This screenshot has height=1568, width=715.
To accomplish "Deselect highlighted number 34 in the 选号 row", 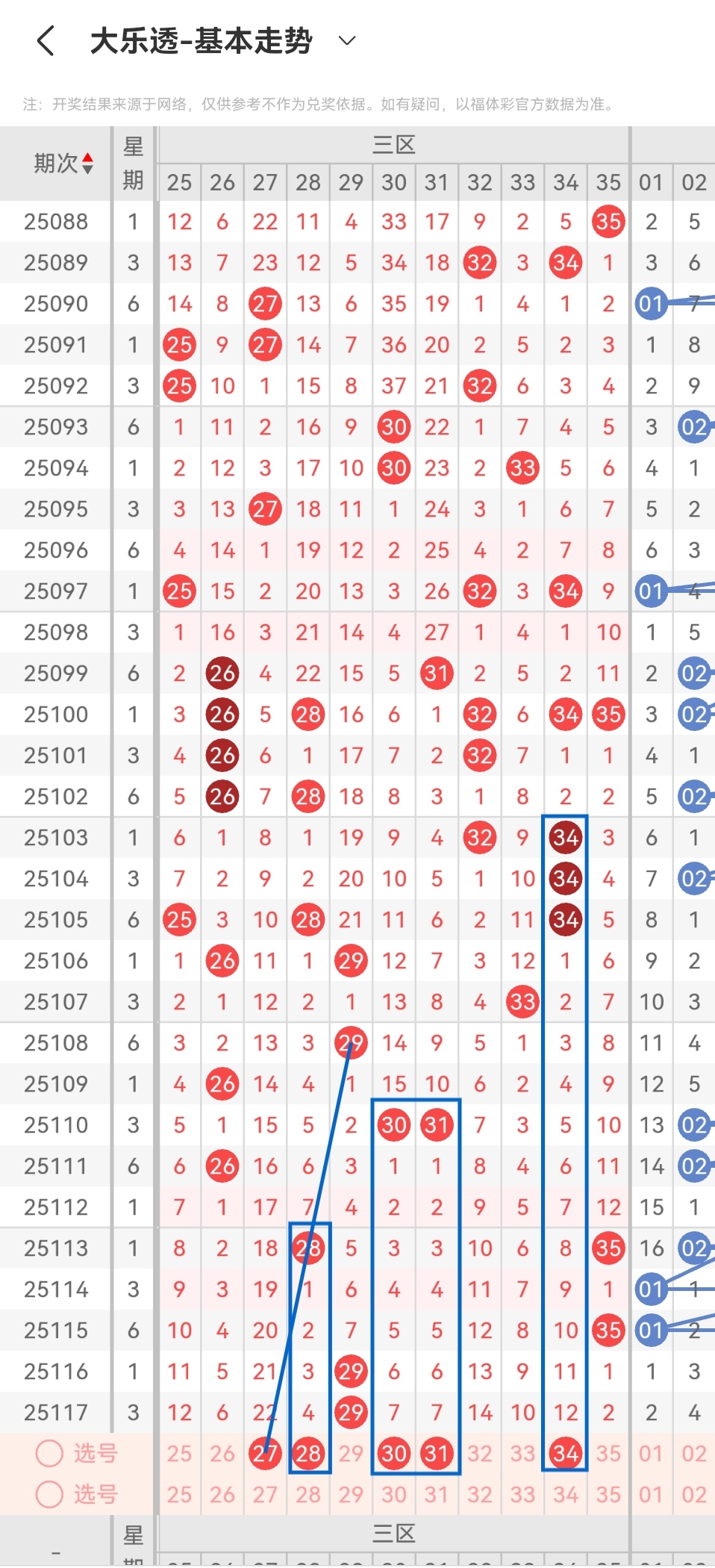I will pos(566,1453).
